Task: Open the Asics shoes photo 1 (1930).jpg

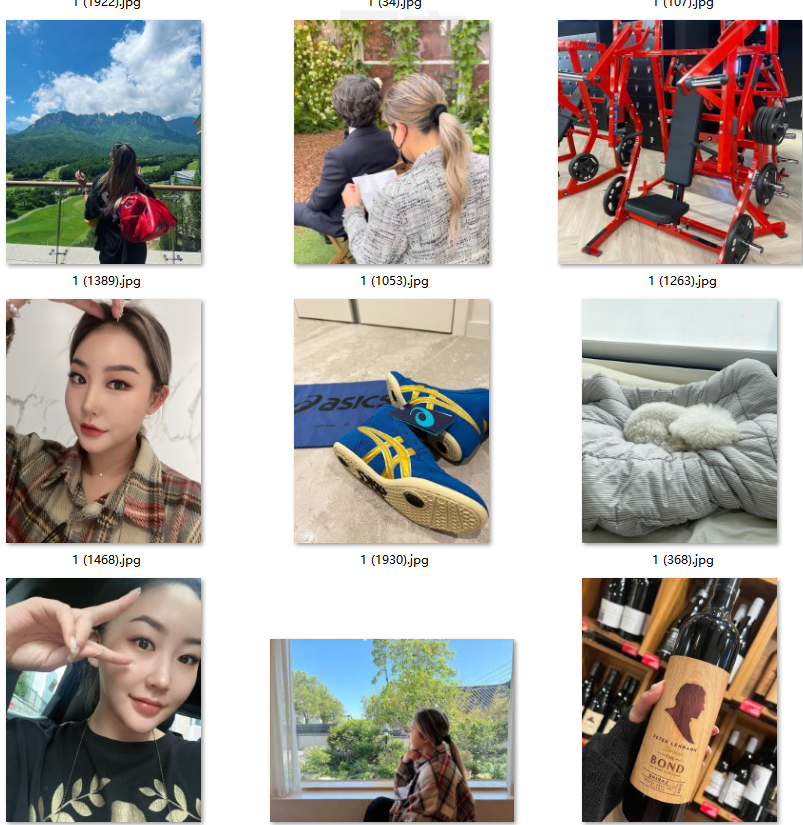Action: [391, 420]
